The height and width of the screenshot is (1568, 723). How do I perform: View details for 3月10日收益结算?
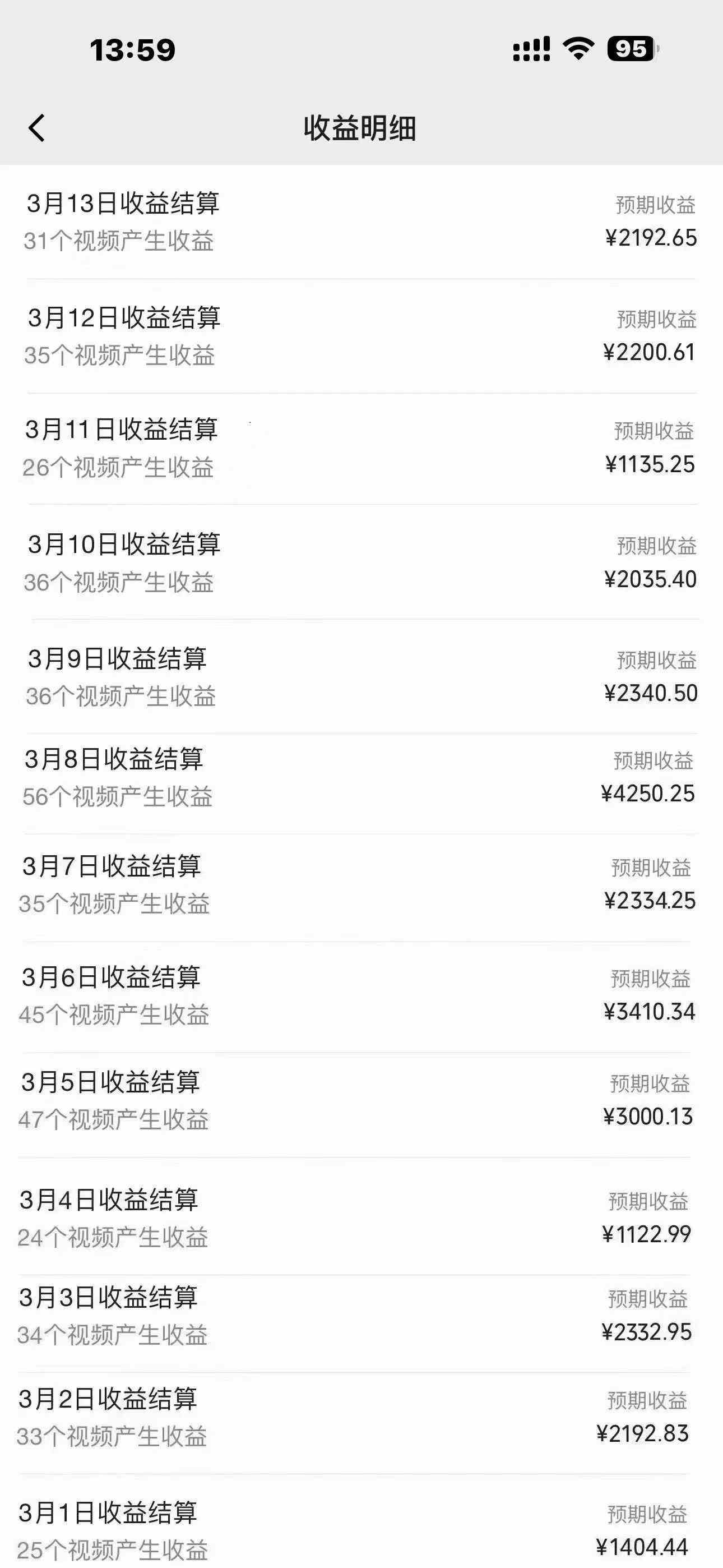361,560
